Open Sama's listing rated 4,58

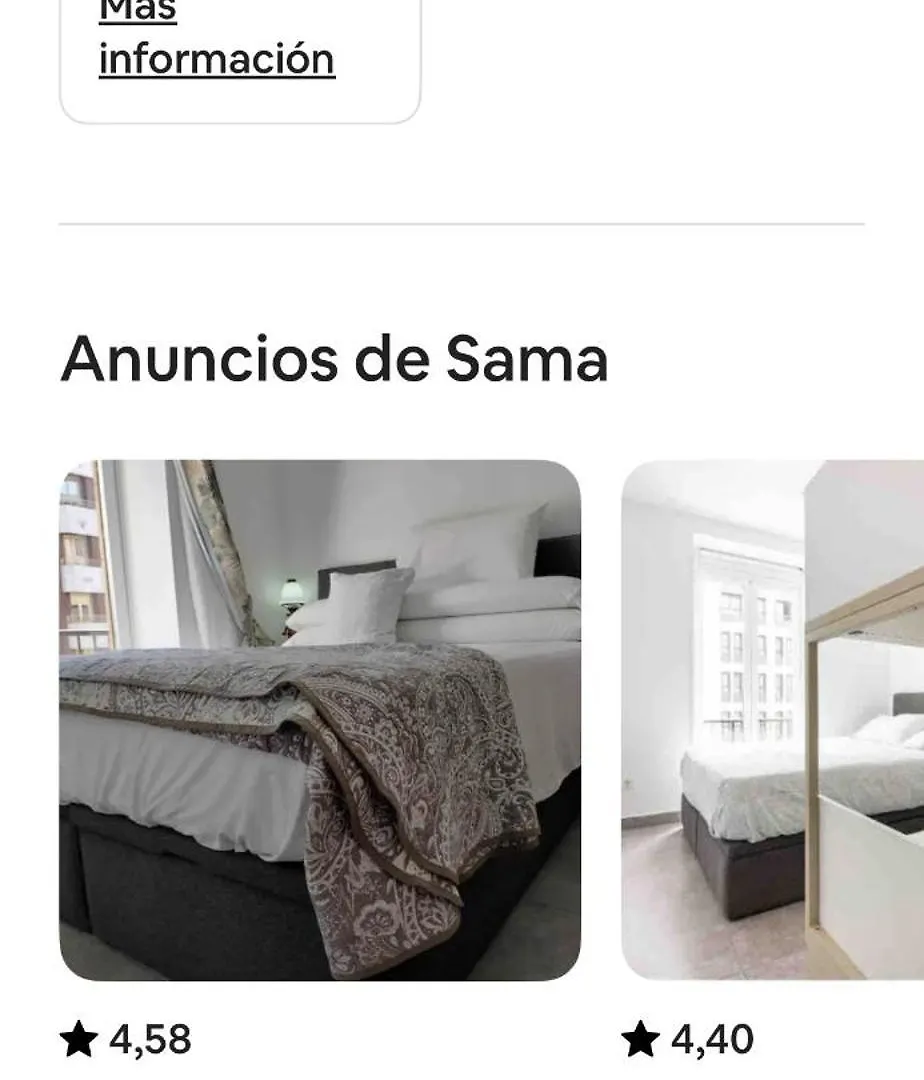(x=320, y=720)
